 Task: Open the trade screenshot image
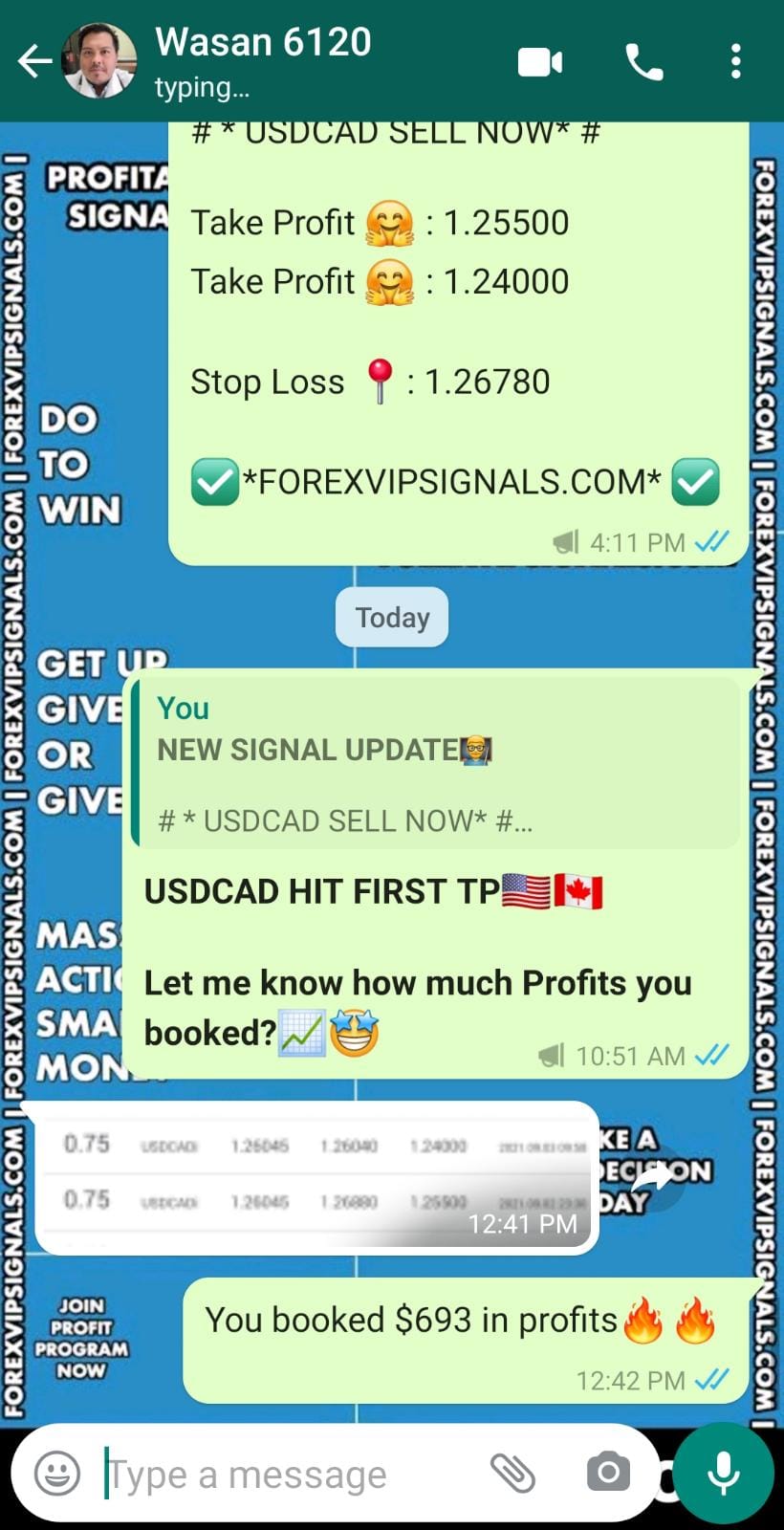point(316,1174)
